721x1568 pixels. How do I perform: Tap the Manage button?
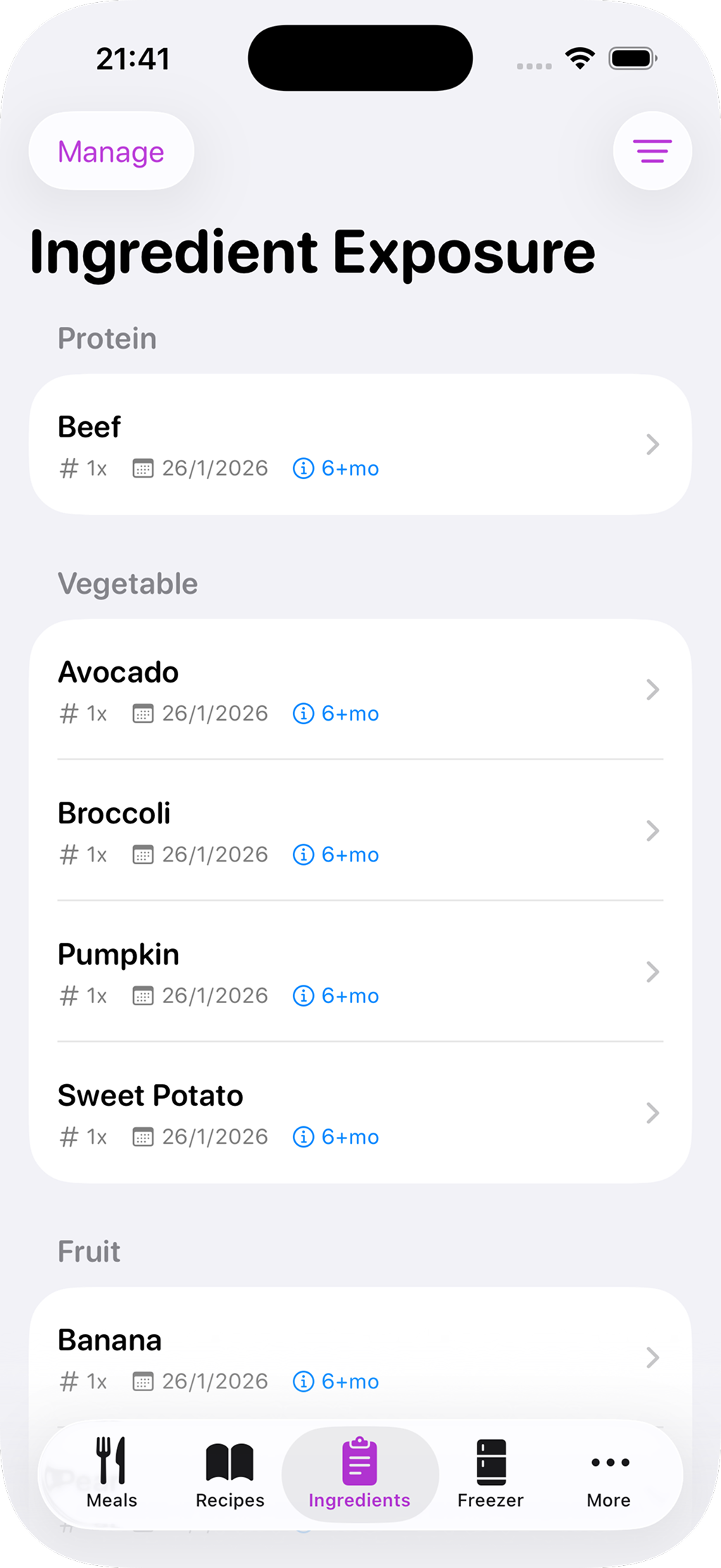[111, 151]
